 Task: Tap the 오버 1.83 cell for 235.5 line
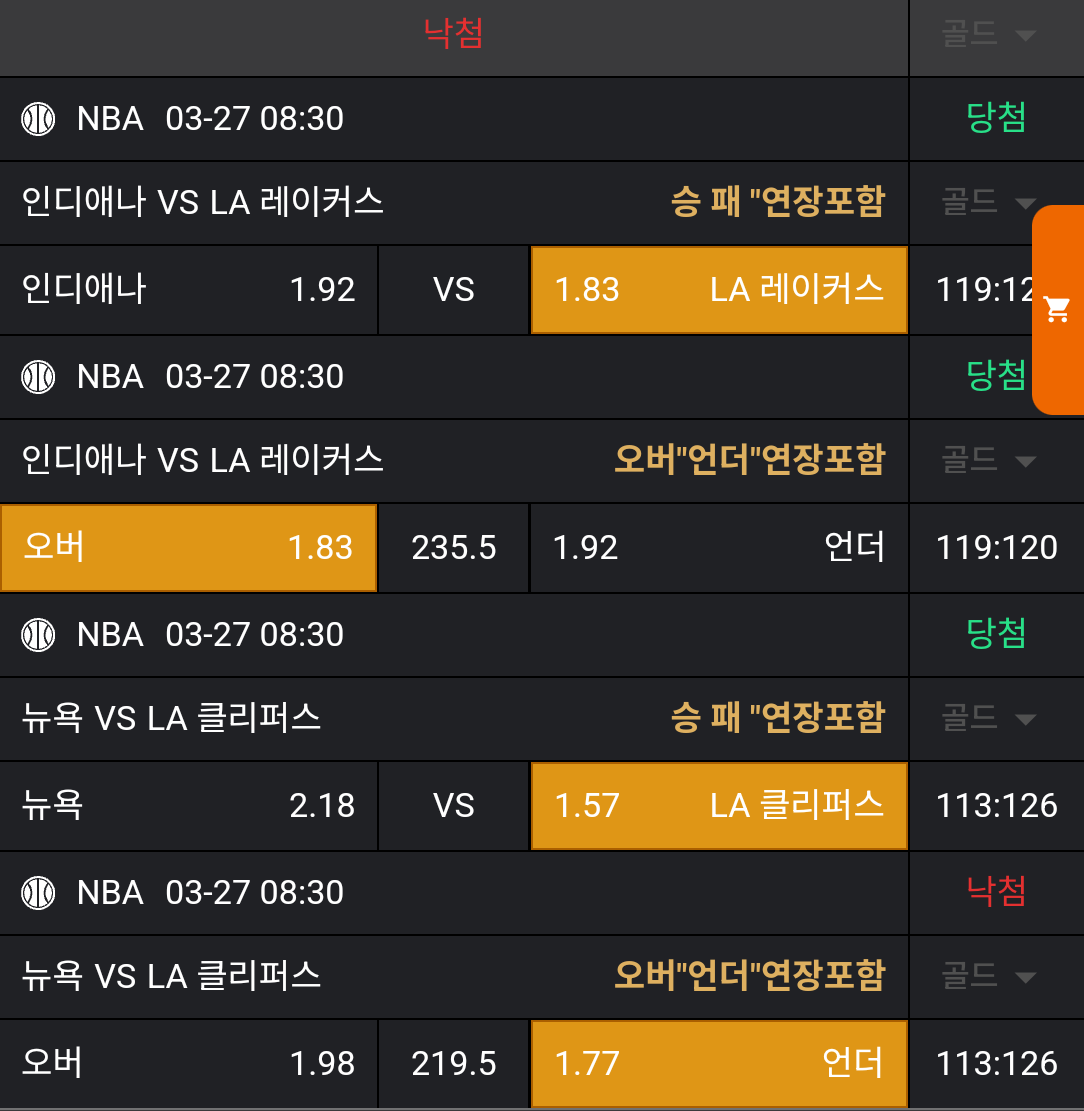pos(188,548)
